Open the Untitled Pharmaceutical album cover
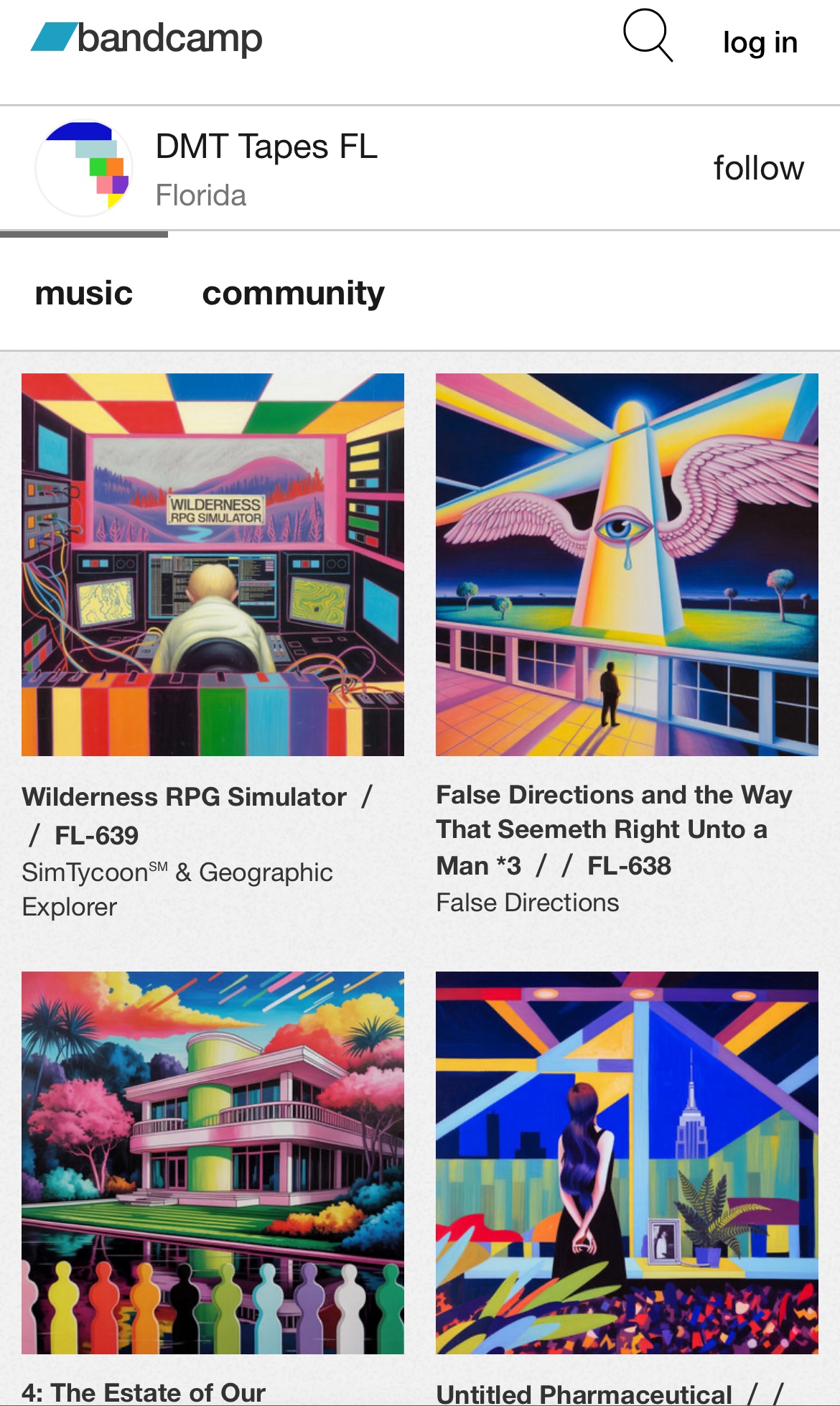Viewport: 840px width, 1406px height. coord(627,1163)
